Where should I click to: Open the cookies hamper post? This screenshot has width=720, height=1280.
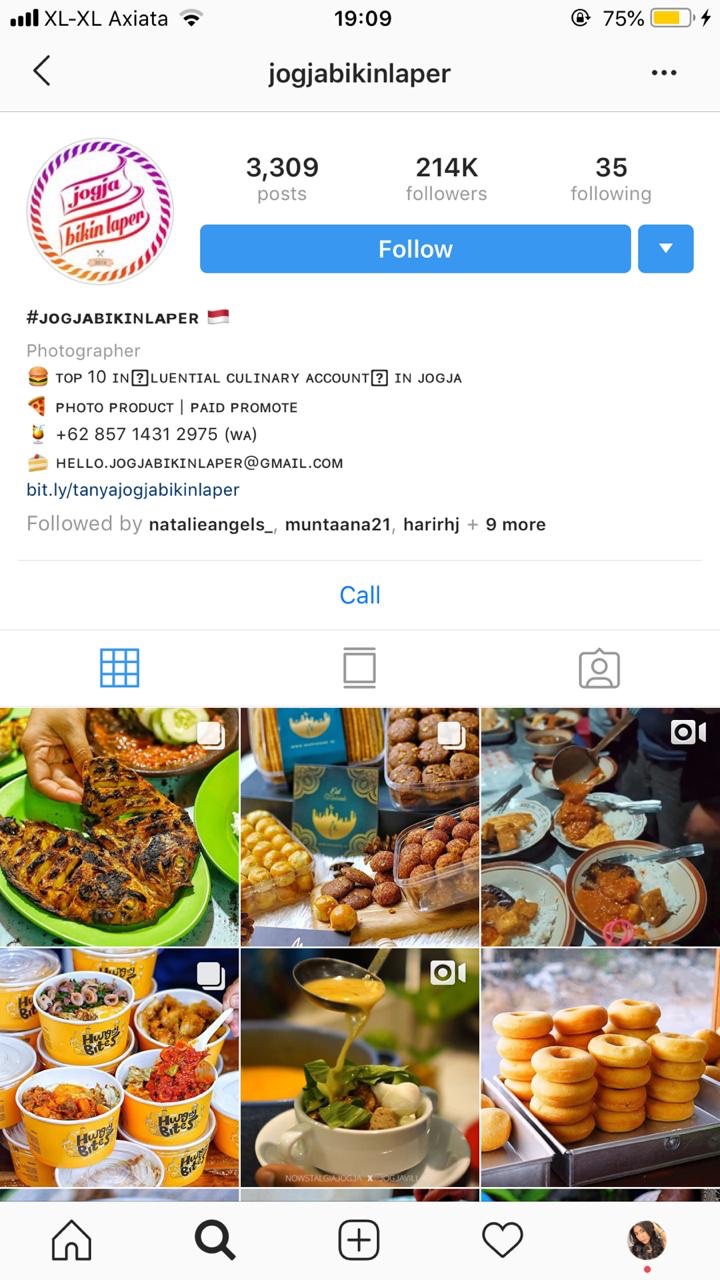click(x=360, y=827)
